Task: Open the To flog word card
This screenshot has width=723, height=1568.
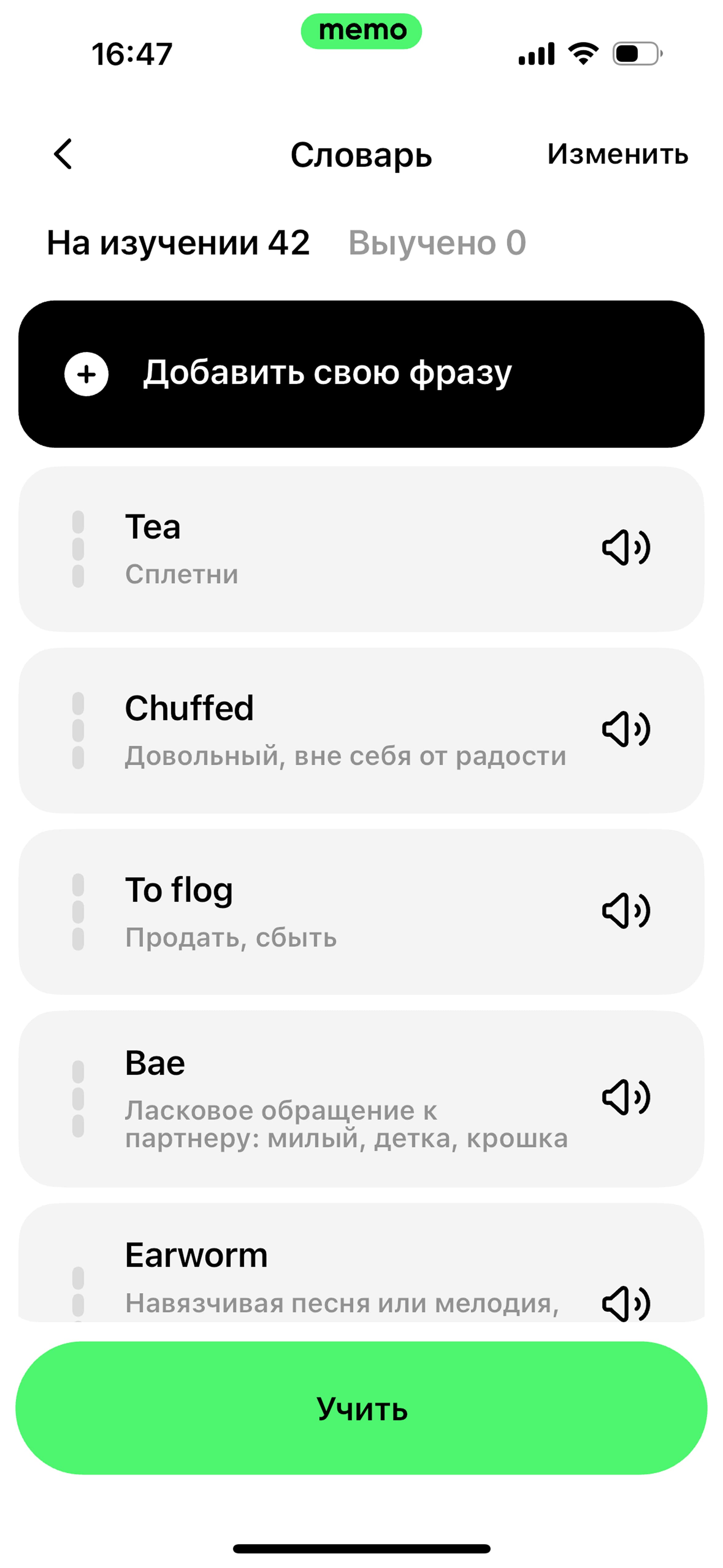Action: click(x=361, y=912)
